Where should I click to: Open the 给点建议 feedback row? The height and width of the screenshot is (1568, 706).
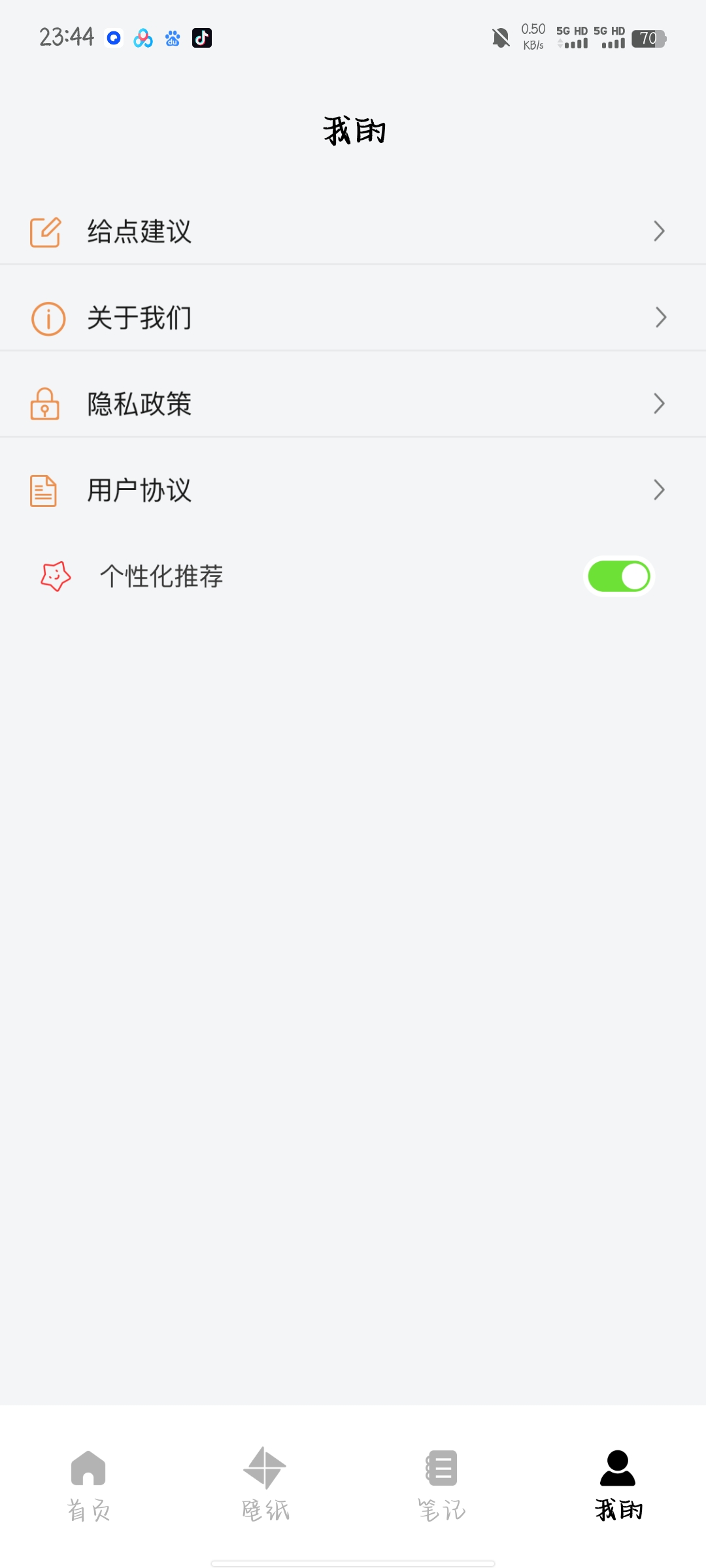(353, 231)
